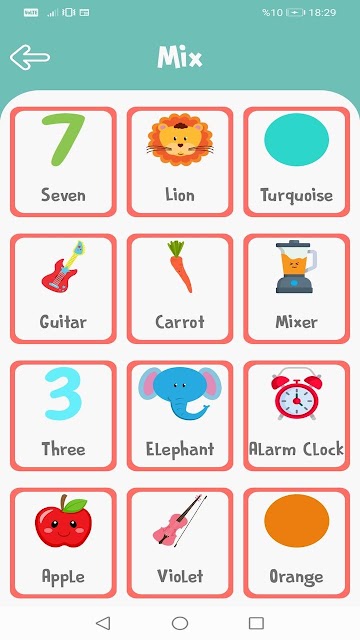
Task: Open recent apps from navigation bar
Action: tap(256, 623)
